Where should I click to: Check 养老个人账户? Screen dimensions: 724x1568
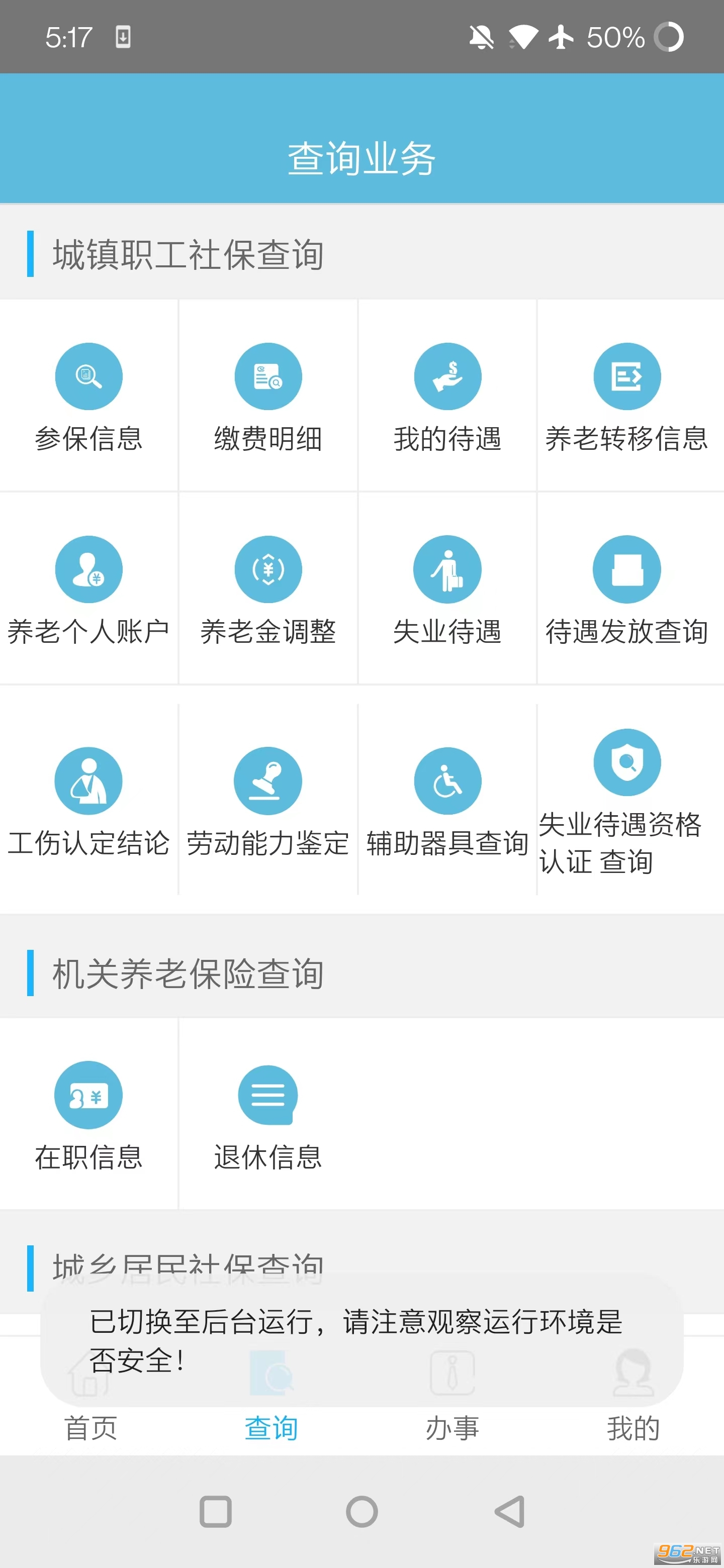pos(89,589)
